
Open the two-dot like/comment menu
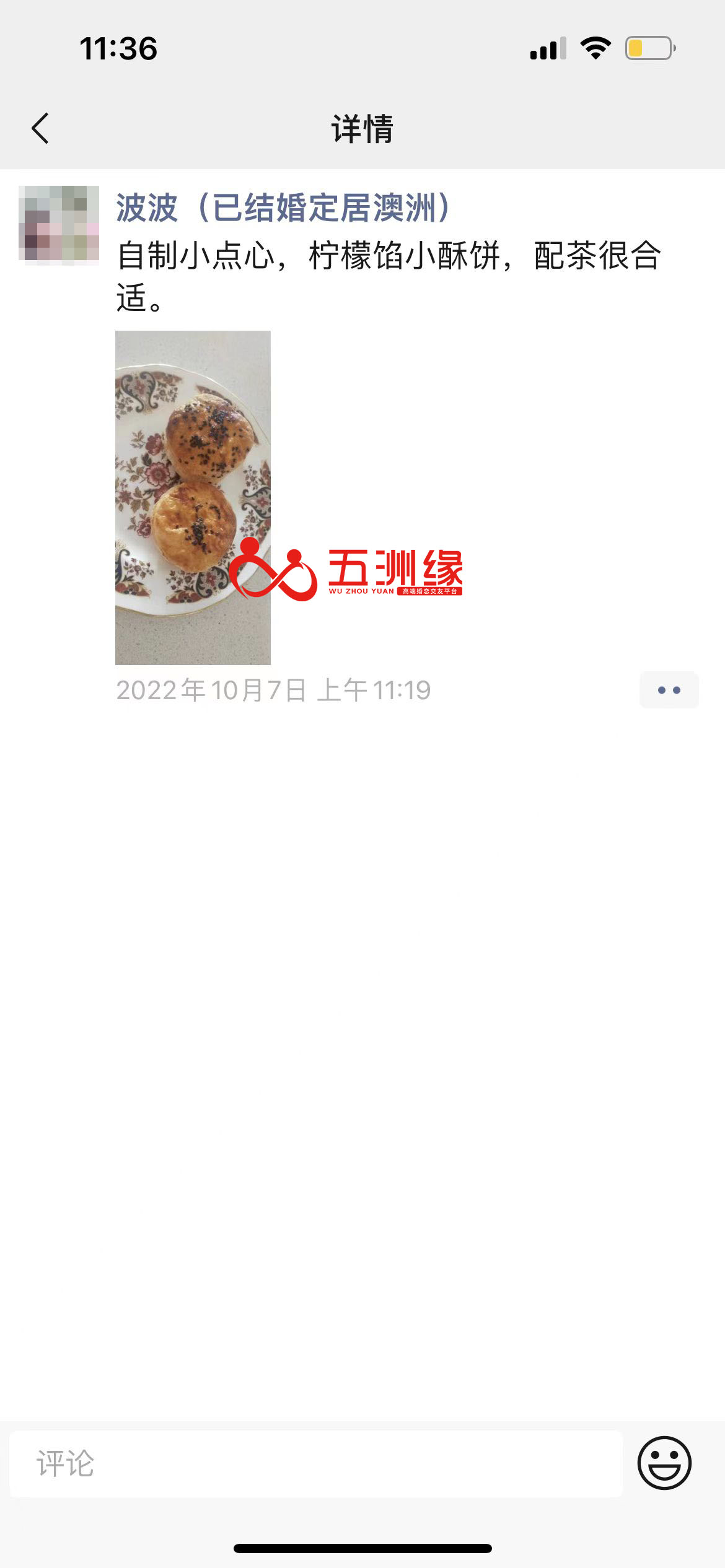(669, 690)
